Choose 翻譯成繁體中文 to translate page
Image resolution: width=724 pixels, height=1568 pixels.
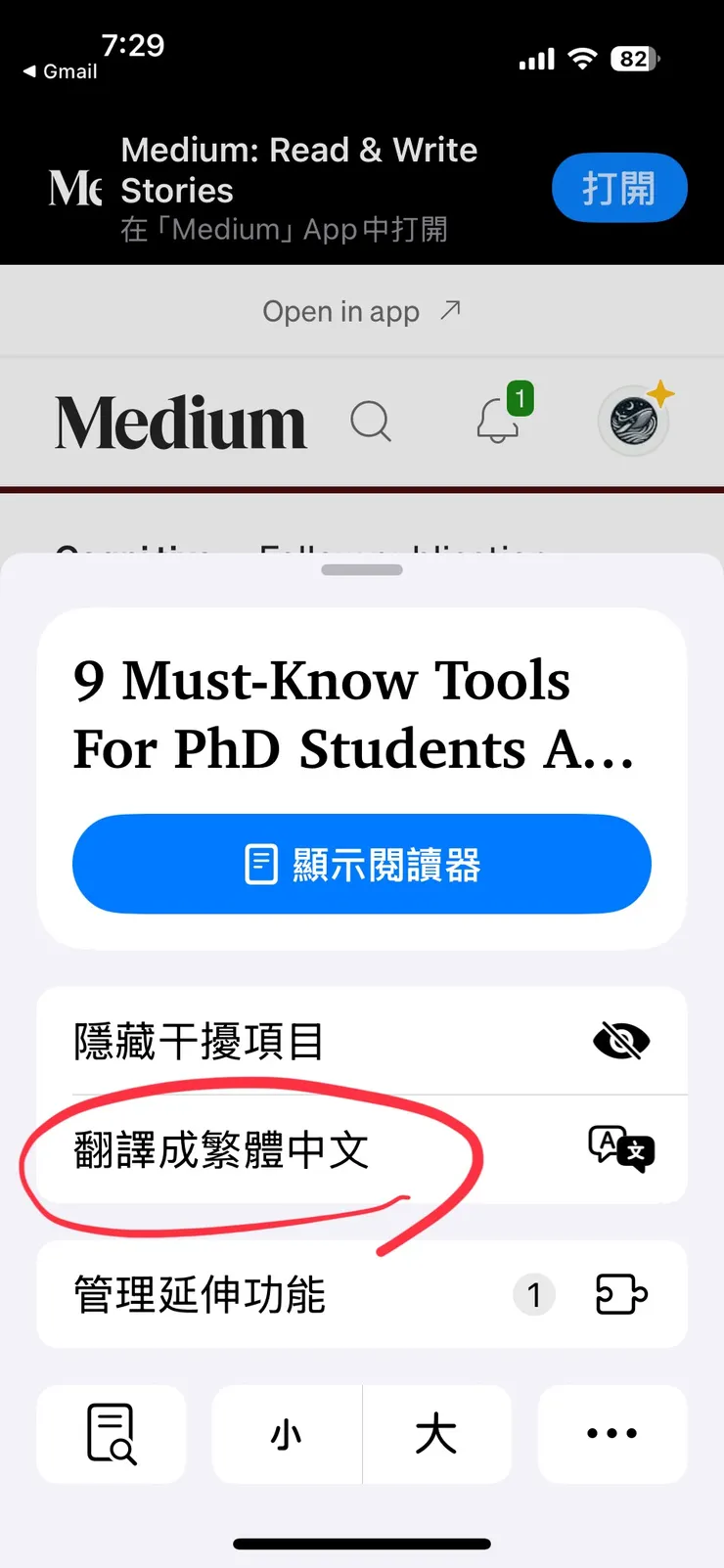tap(361, 1149)
